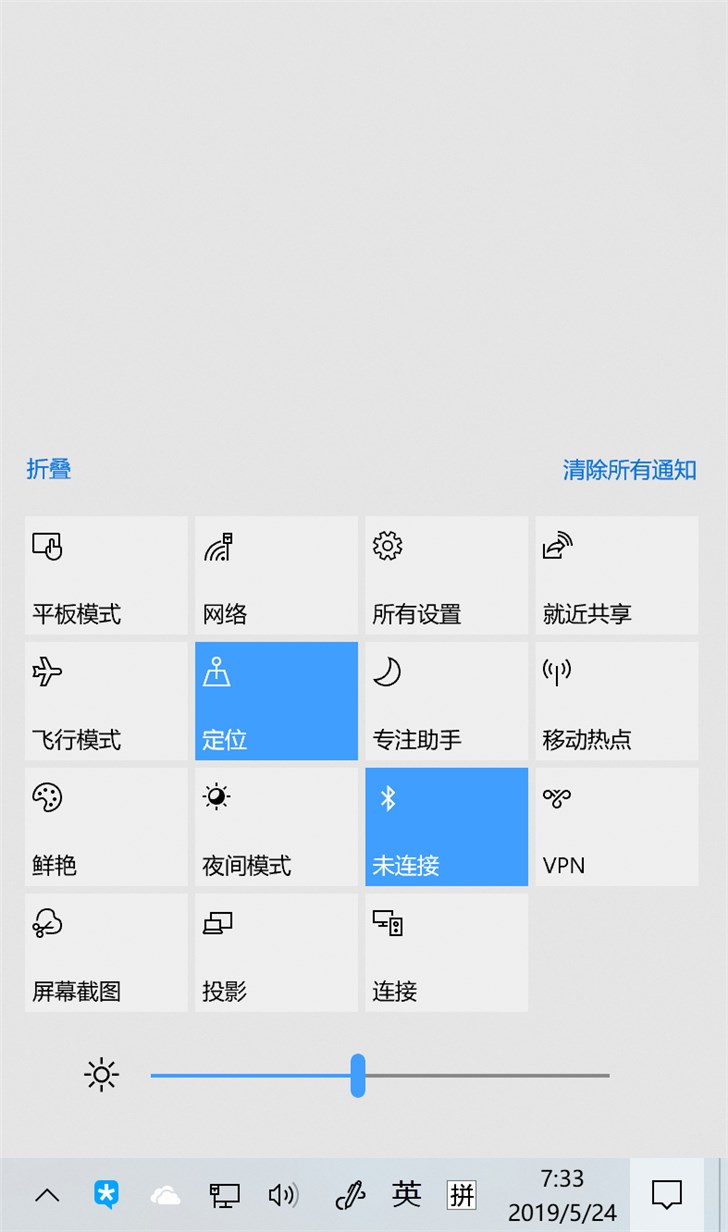Tap the 鲜艳 color mode tile
728x1232 pixels.
(x=106, y=827)
